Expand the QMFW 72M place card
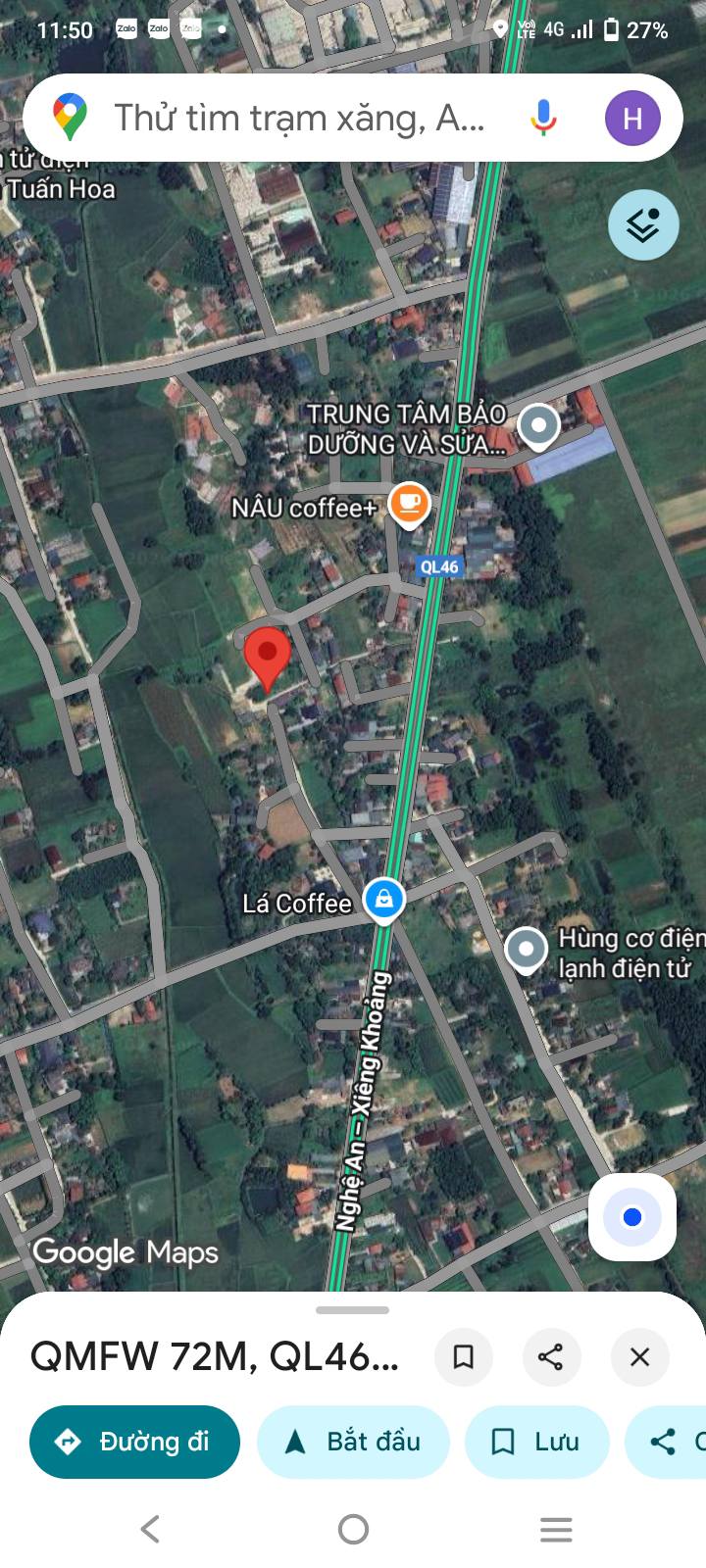This screenshot has width=706, height=1568. pyautogui.click(x=216, y=1357)
